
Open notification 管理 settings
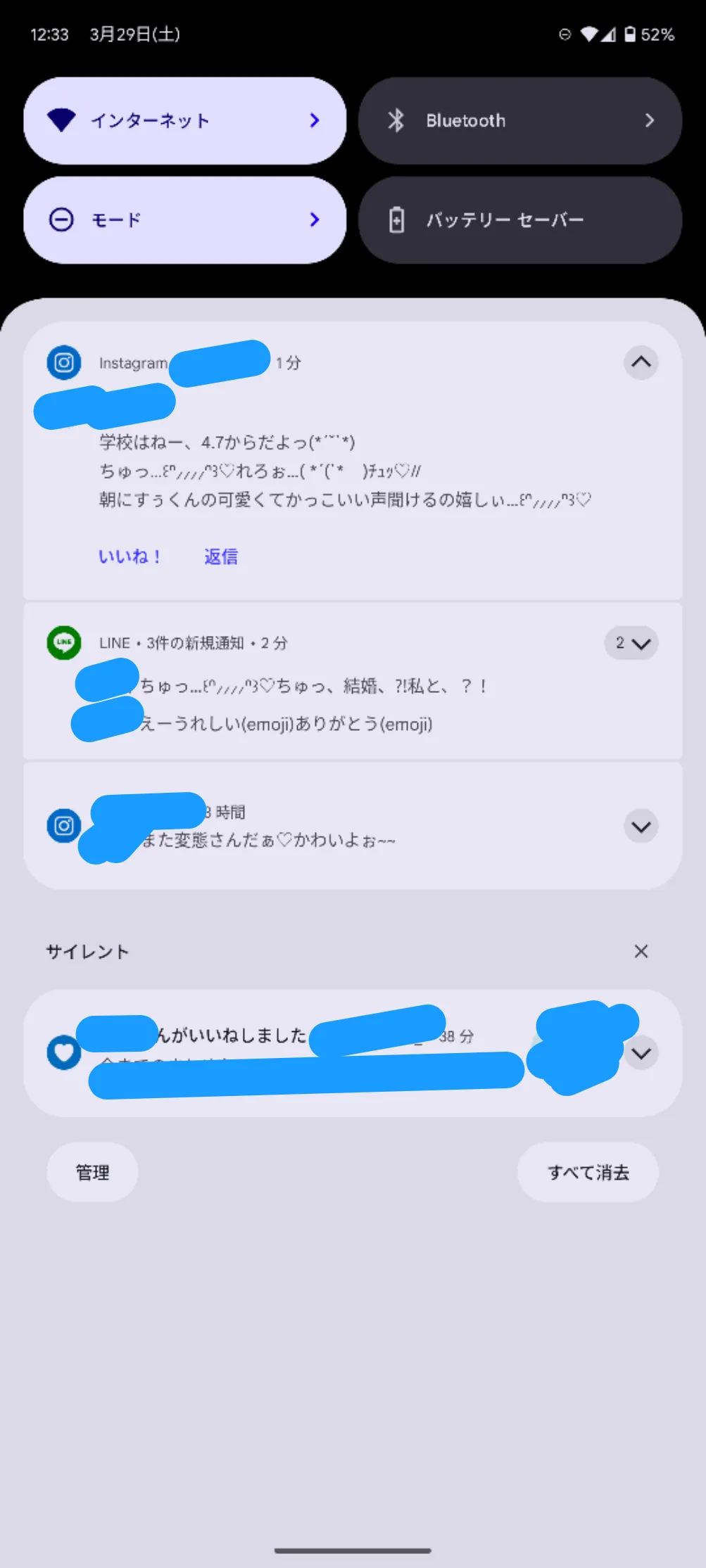pyautogui.click(x=92, y=1172)
